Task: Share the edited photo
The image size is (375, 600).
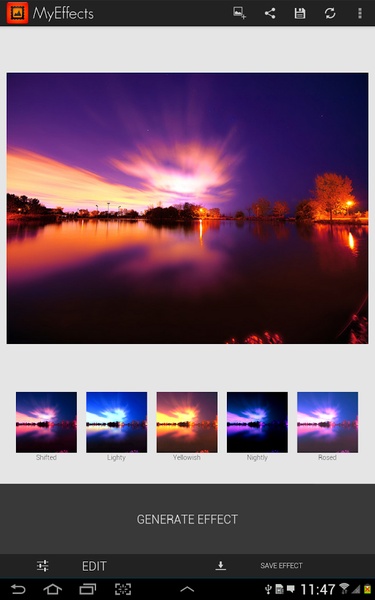Action: tap(270, 13)
